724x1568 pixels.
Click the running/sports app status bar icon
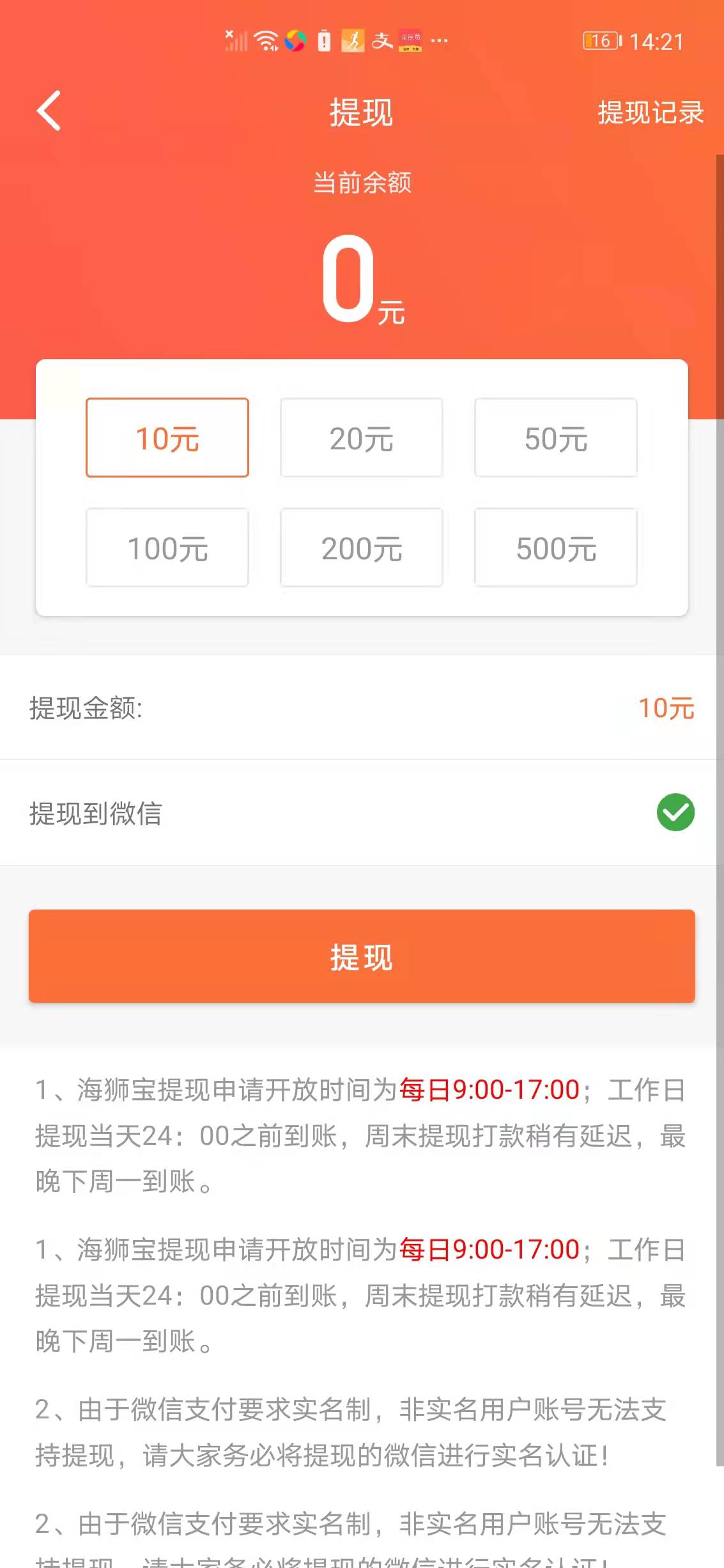(354, 41)
